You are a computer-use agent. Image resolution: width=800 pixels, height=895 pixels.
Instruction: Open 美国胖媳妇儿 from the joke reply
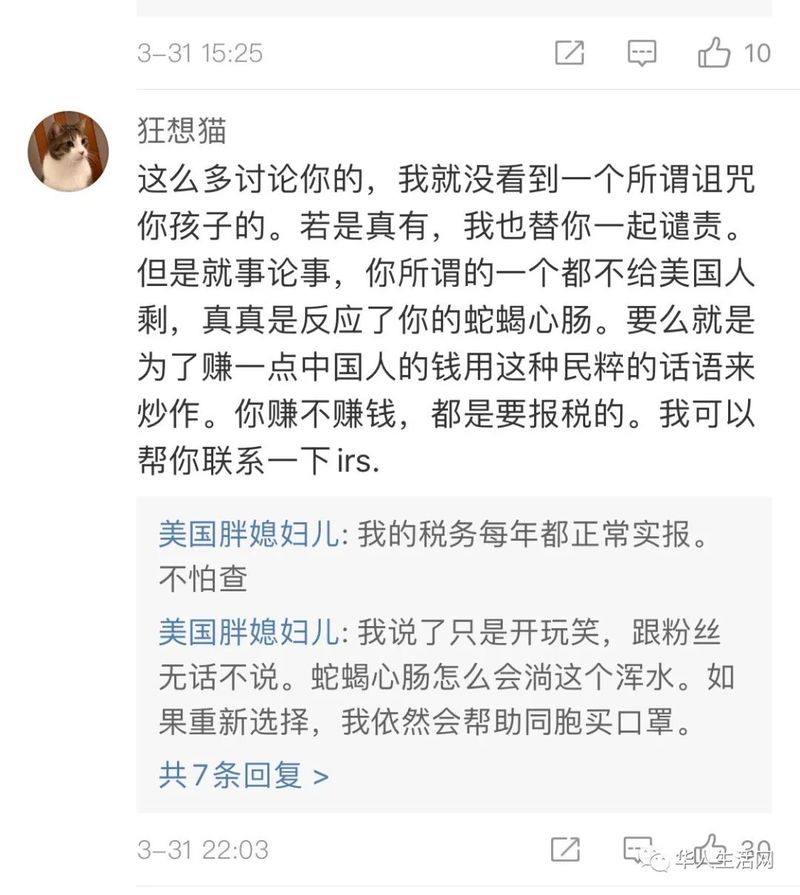pyautogui.click(x=250, y=632)
